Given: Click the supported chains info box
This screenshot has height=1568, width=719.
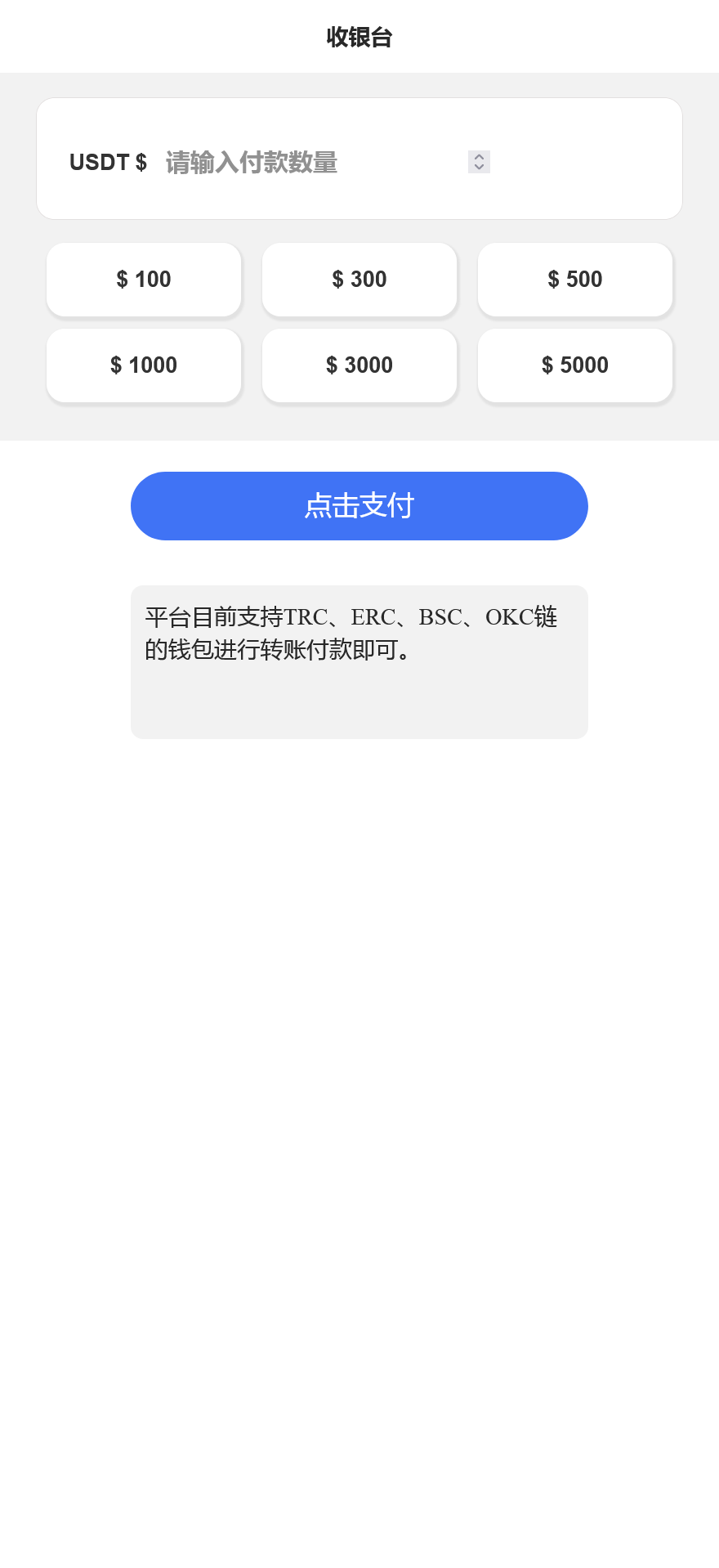Looking at the screenshot, I should click(359, 661).
